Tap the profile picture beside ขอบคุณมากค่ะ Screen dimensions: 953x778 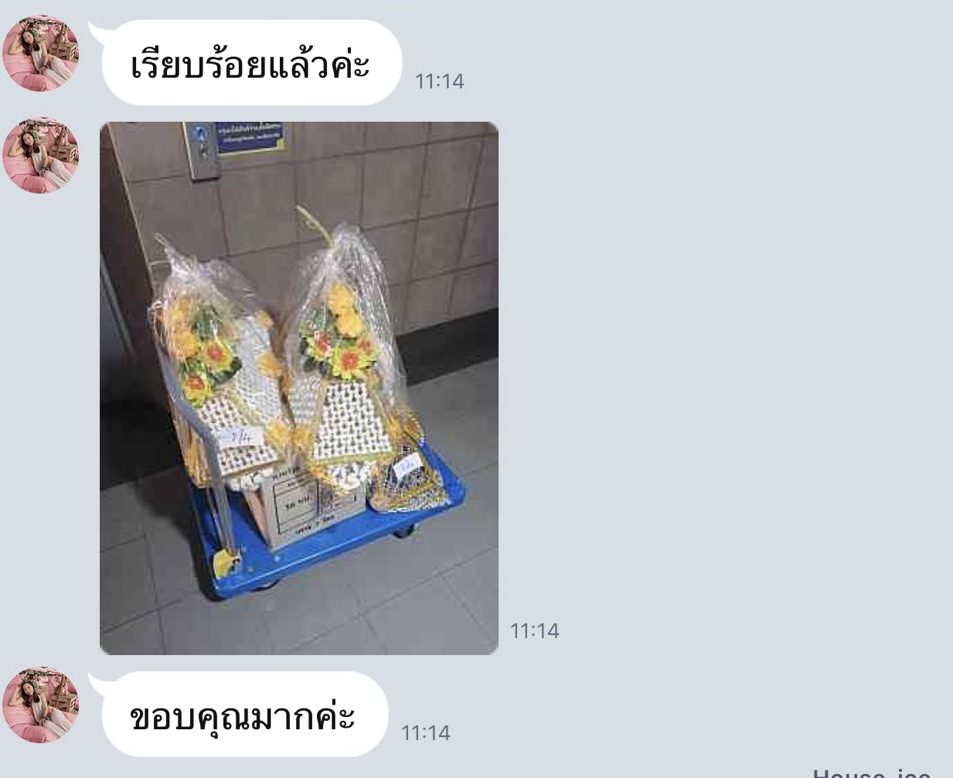coord(41,705)
